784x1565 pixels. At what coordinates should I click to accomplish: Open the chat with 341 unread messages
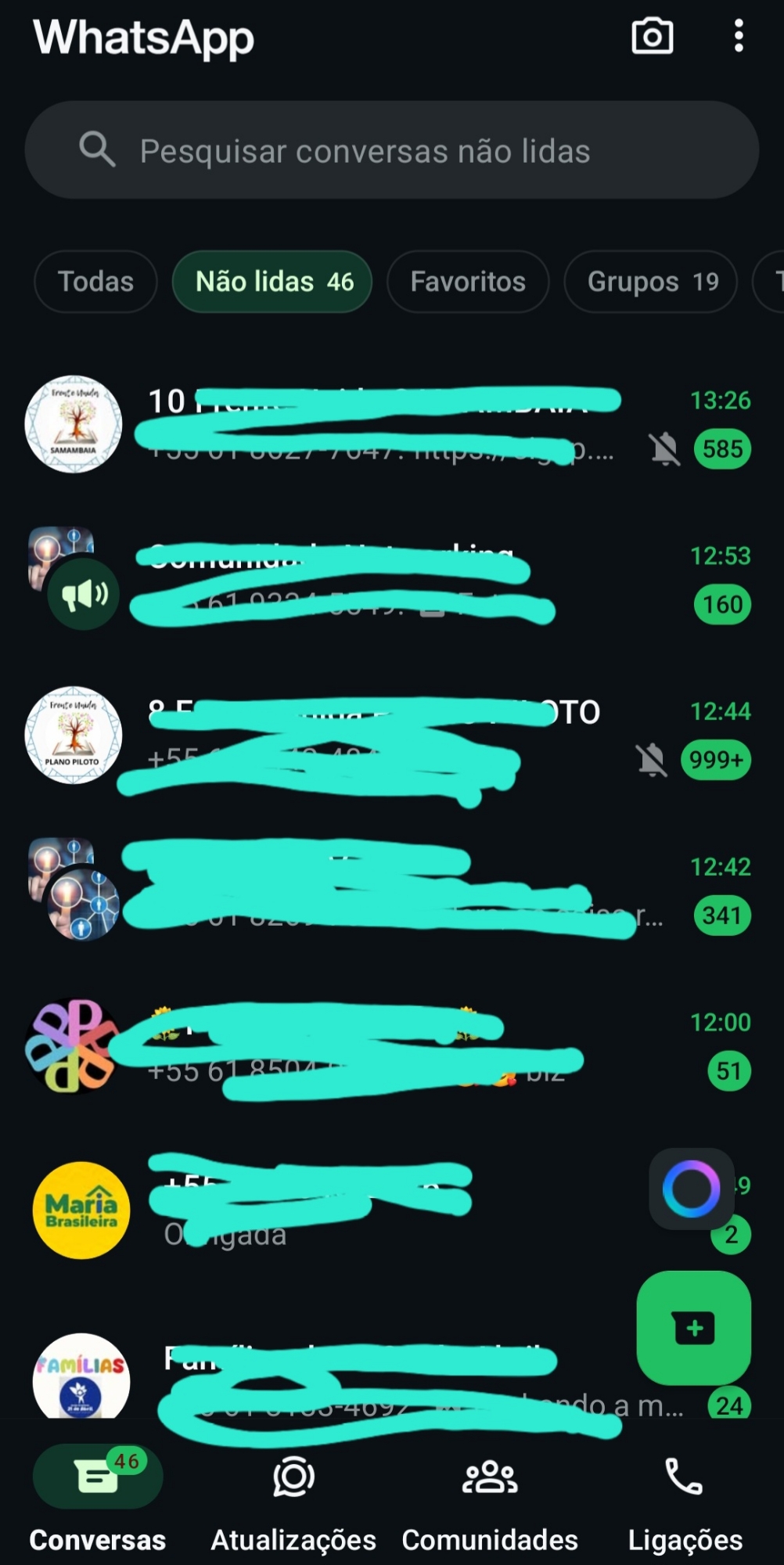coord(391,891)
